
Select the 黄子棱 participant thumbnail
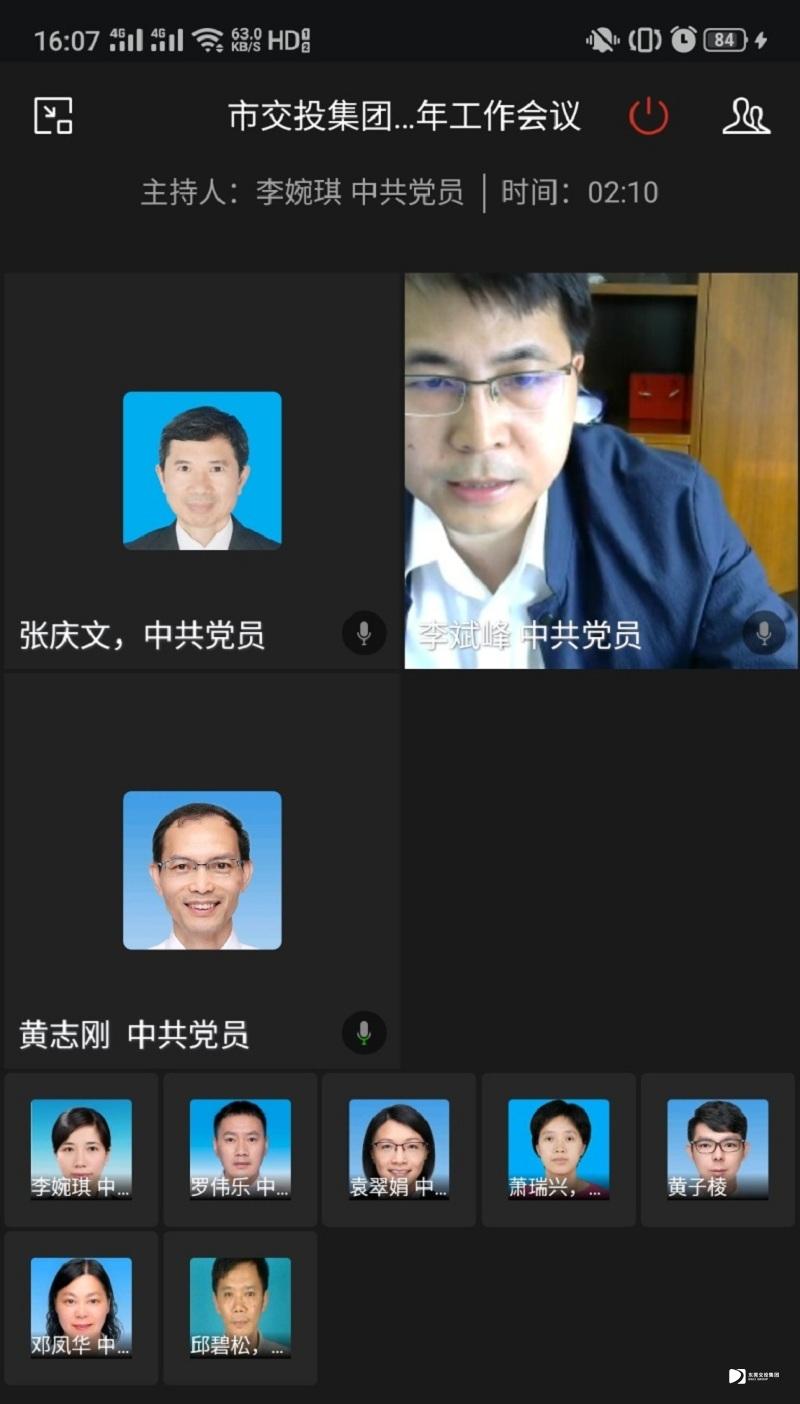(x=717, y=1150)
